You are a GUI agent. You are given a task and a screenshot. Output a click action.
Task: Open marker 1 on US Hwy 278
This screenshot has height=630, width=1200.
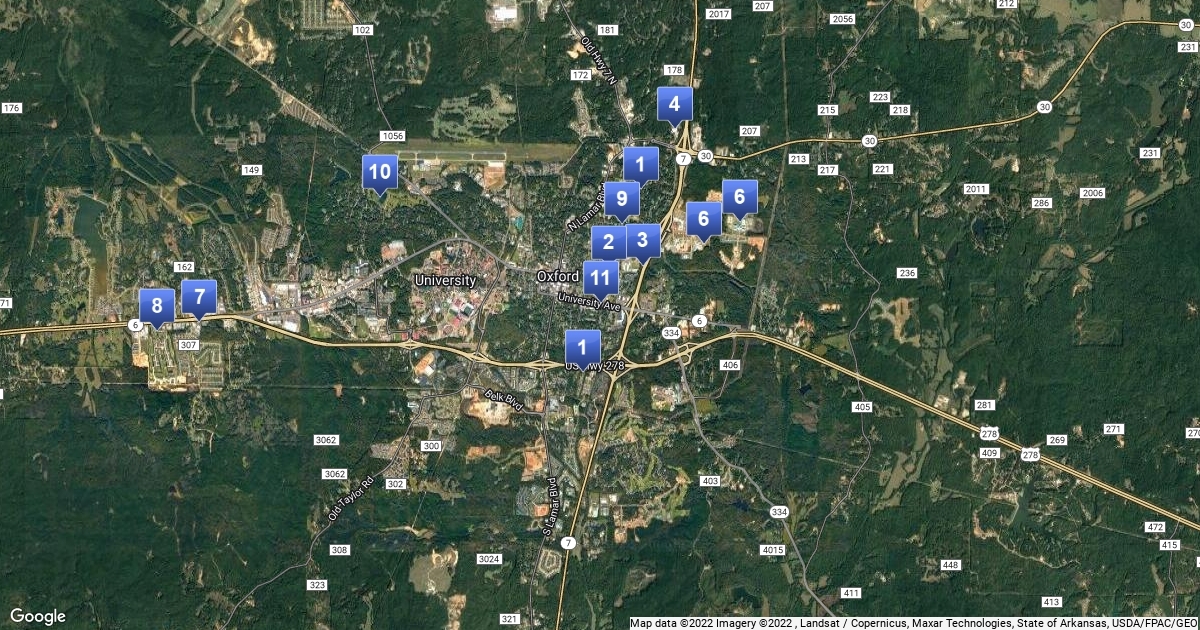(583, 347)
